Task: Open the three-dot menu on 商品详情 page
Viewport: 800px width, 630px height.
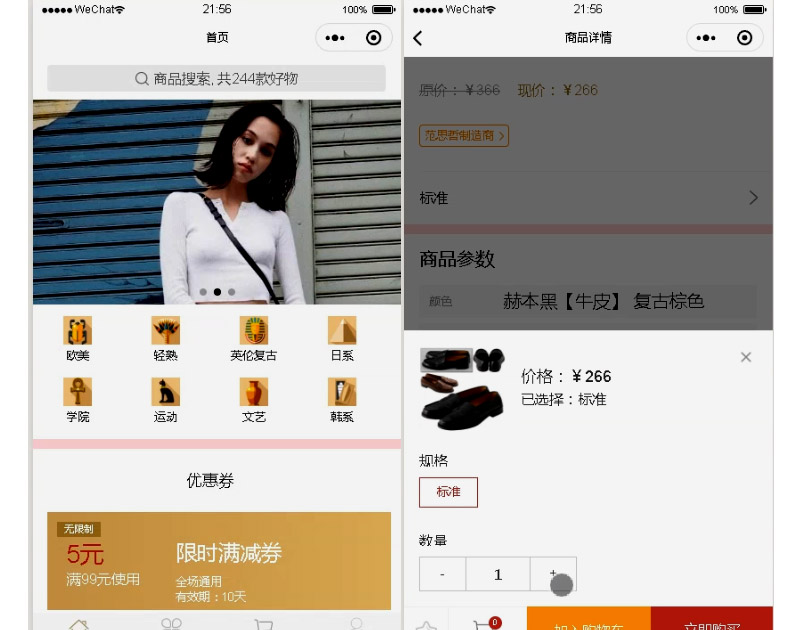Action: 706,38
